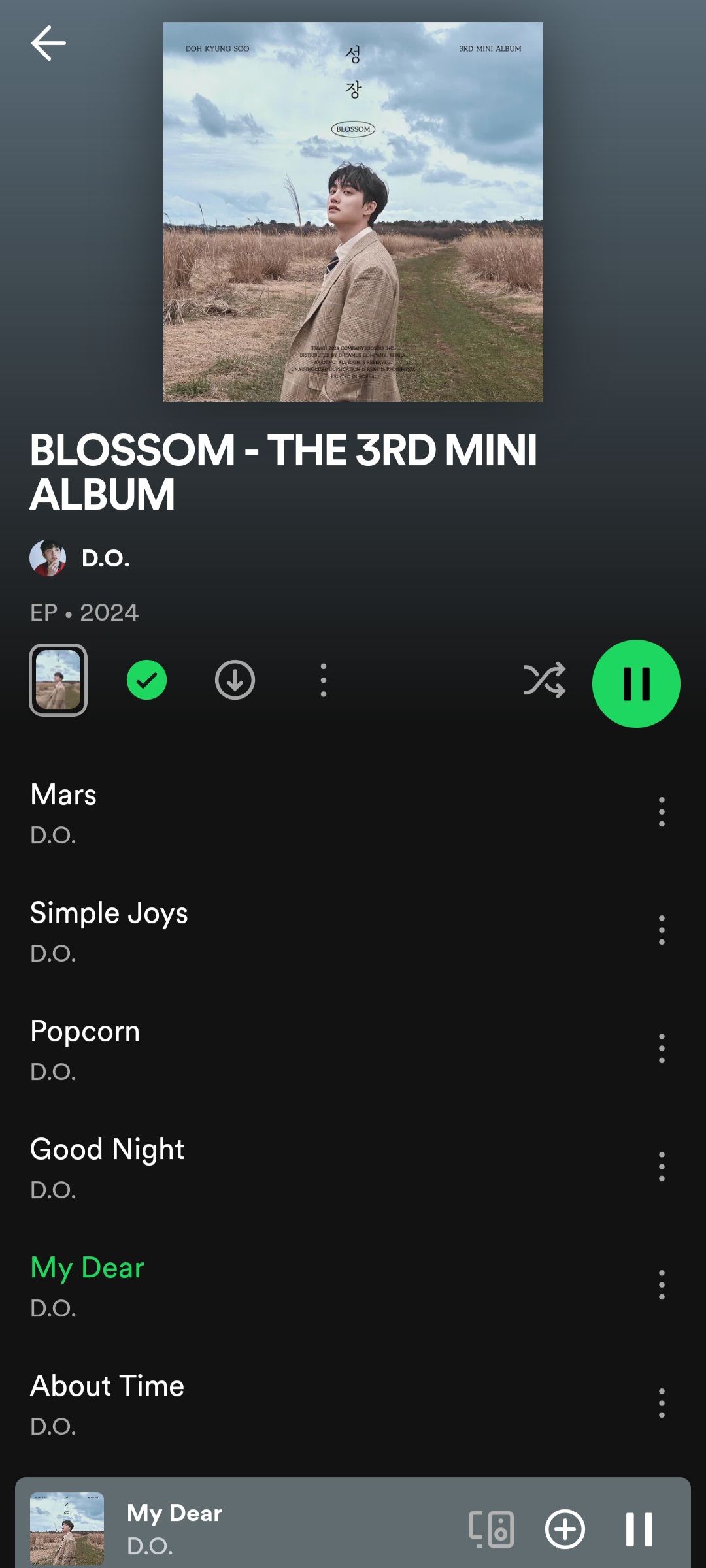The width and height of the screenshot is (706, 1568).
Task: Toggle shuffle play
Action: (x=544, y=680)
